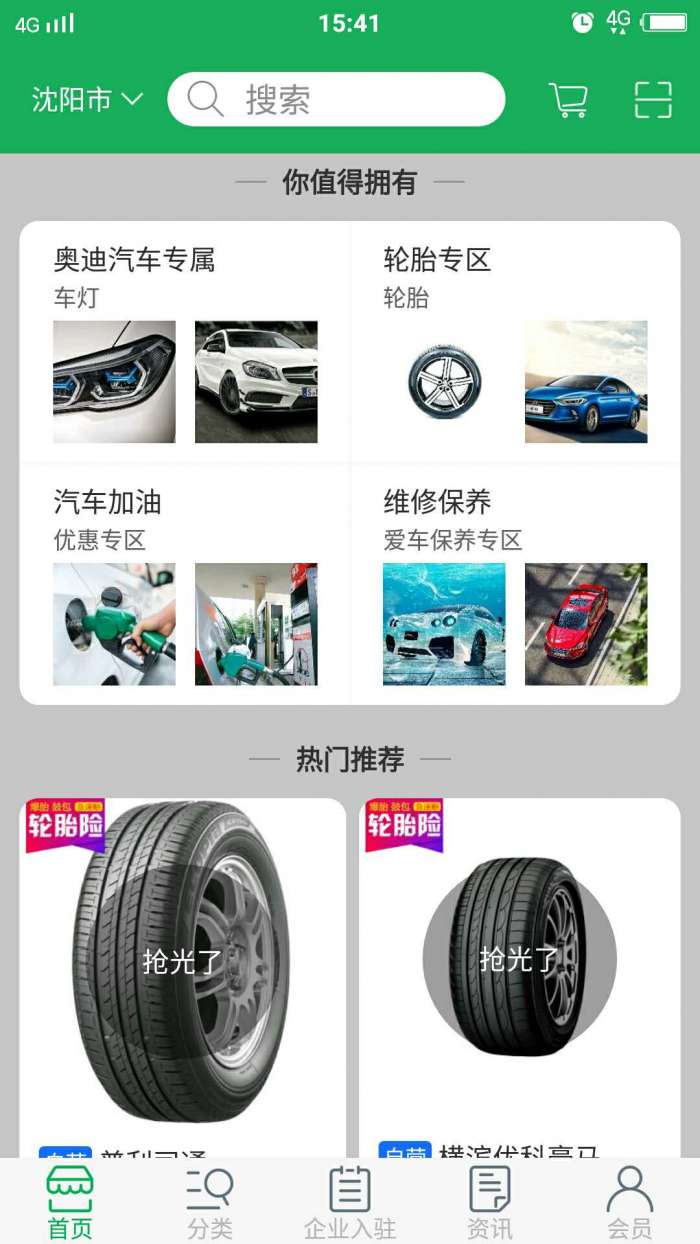
Task: Go to the 企业入驻 tab
Action: 350,1203
